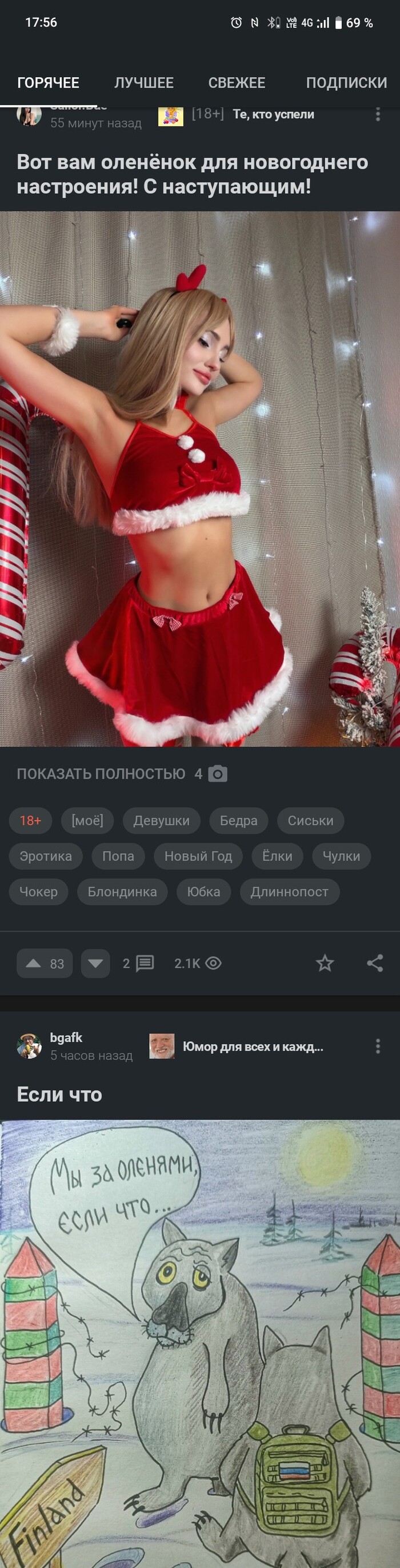Open overflow menu of the оленёнок post
The height and width of the screenshot is (1568, 400).
[x=378, y=114]
